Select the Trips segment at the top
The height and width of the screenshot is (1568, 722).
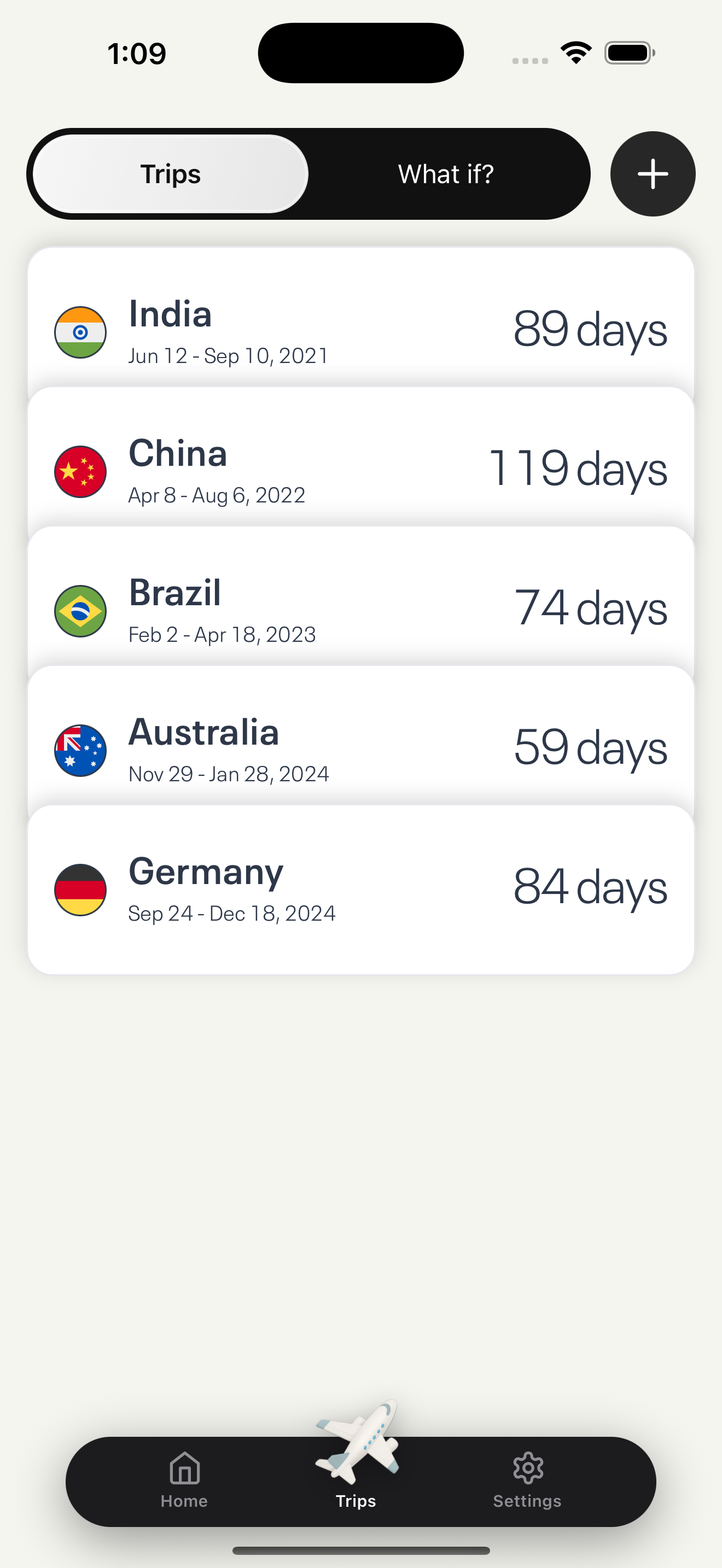pos(171,174)
